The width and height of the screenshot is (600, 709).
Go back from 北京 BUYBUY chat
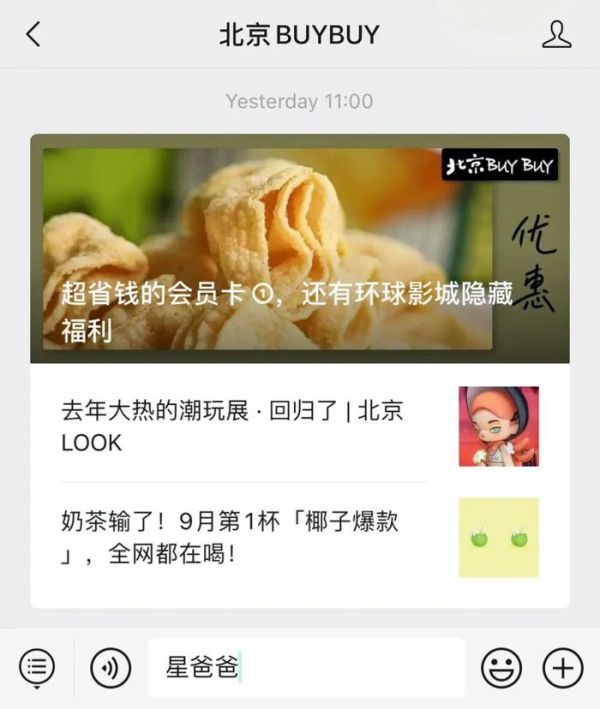point(34,35)
